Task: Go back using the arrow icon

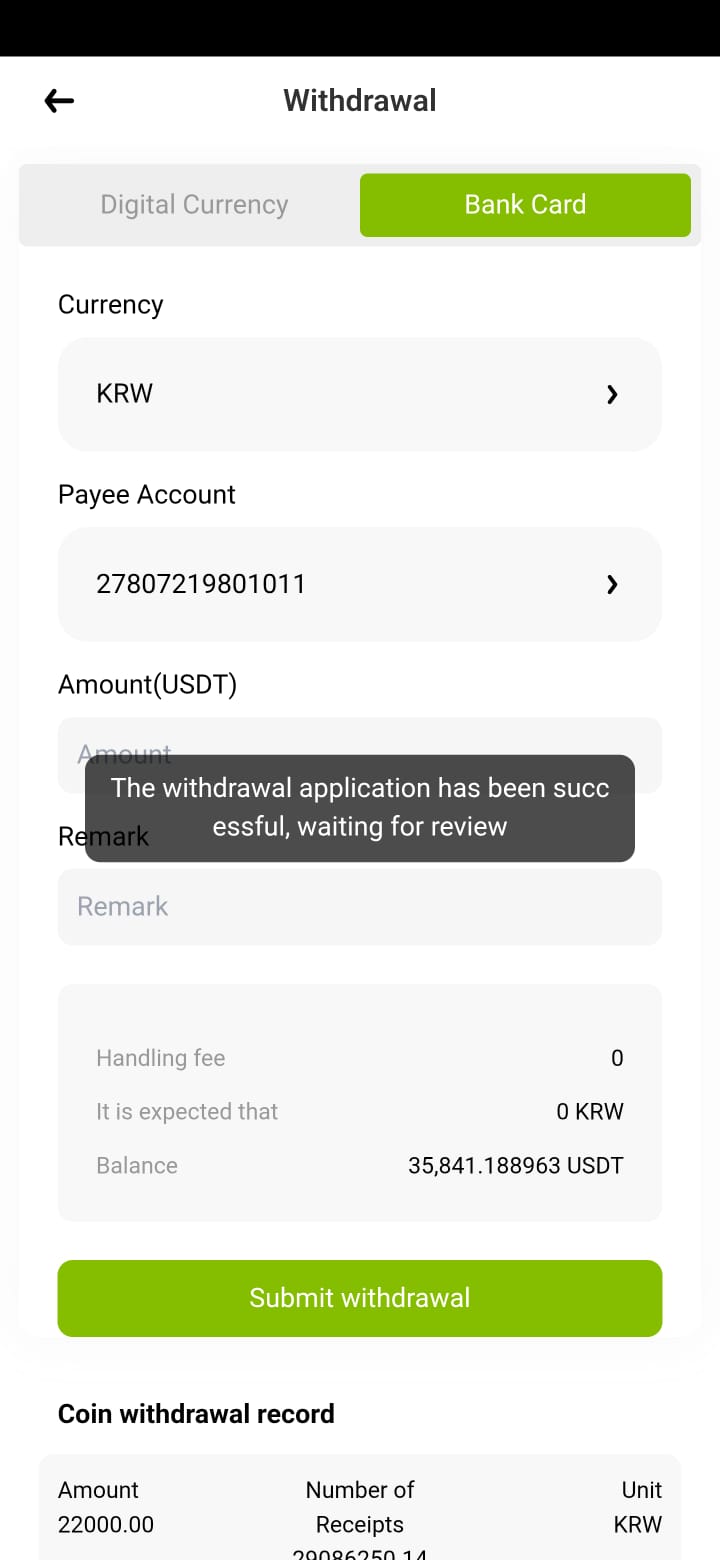Action: coord(59,100)
